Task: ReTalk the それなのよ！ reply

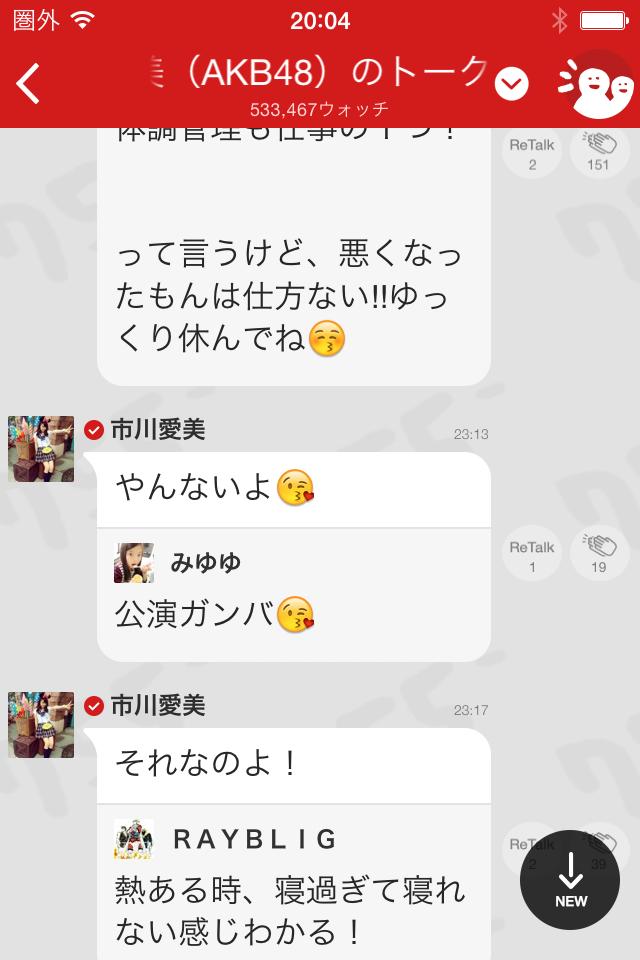Action: (x=528, y=851)
